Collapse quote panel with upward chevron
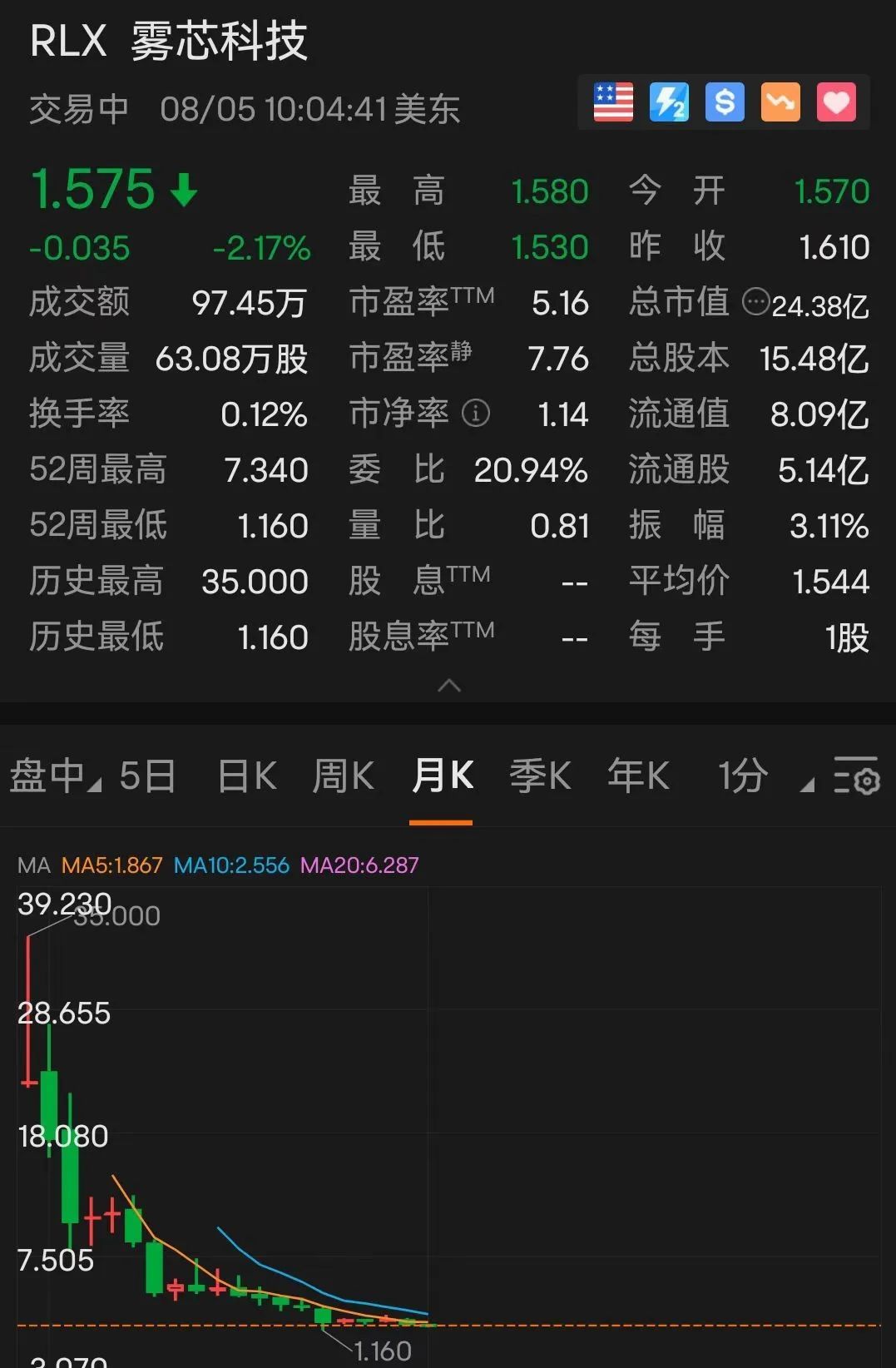The image size is (896, 1368). (449, 685)
